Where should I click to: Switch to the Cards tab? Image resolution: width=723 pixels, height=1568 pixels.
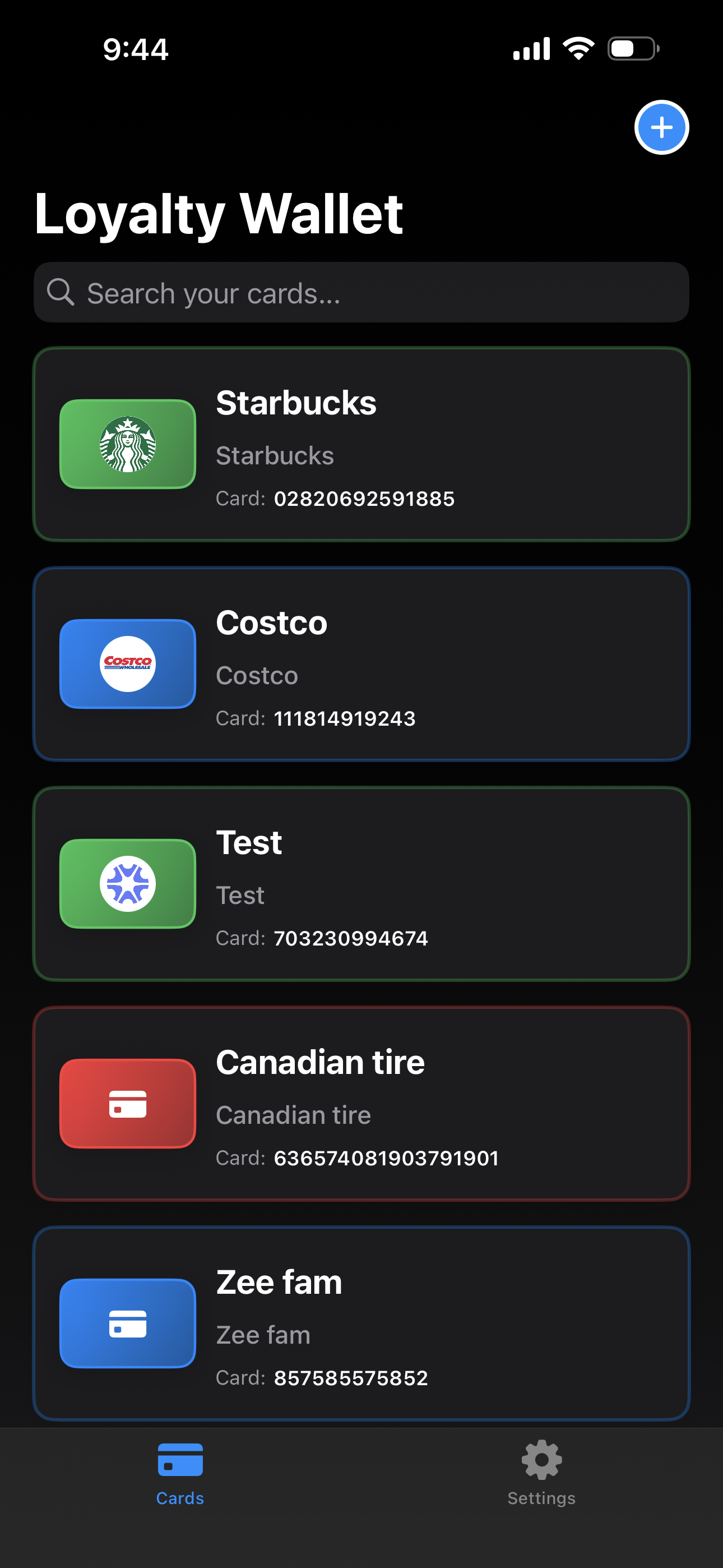(179, 1473)
